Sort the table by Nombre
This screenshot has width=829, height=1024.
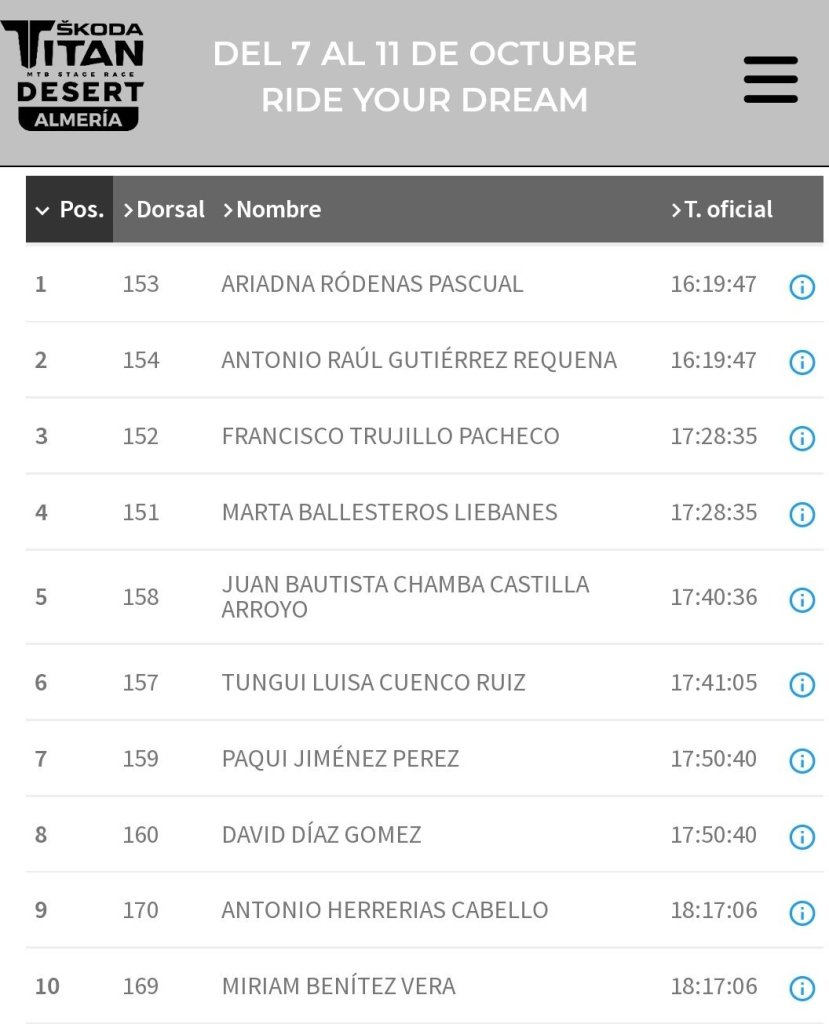(x=272, y=210)
